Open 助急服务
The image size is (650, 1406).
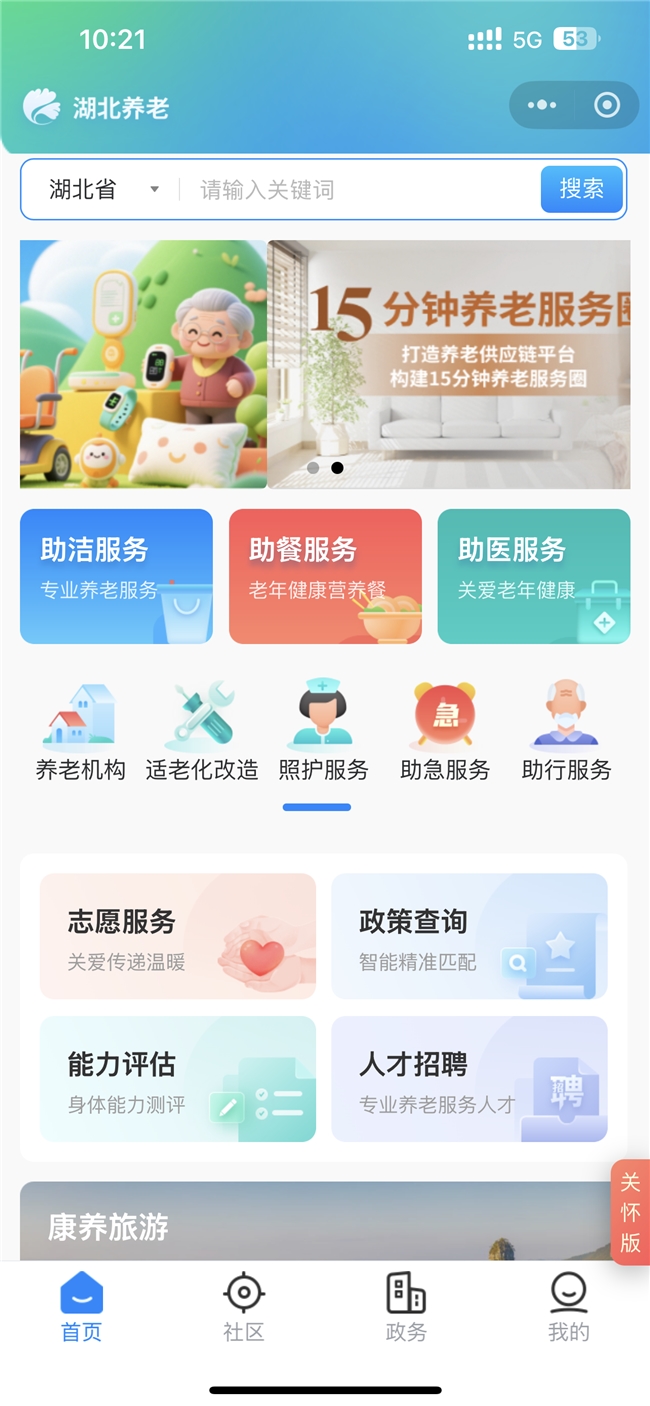445,732
